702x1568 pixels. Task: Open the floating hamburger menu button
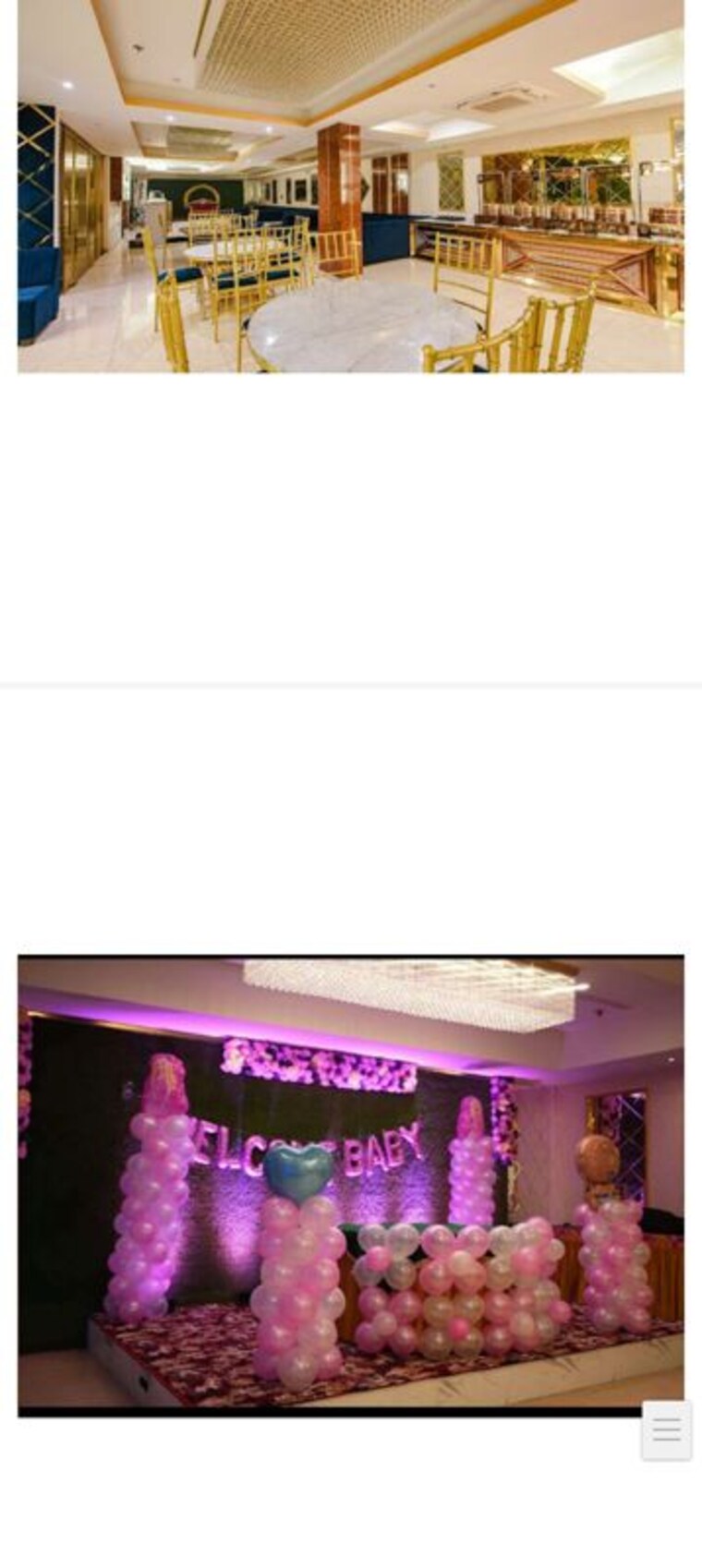coord(666,1430)
